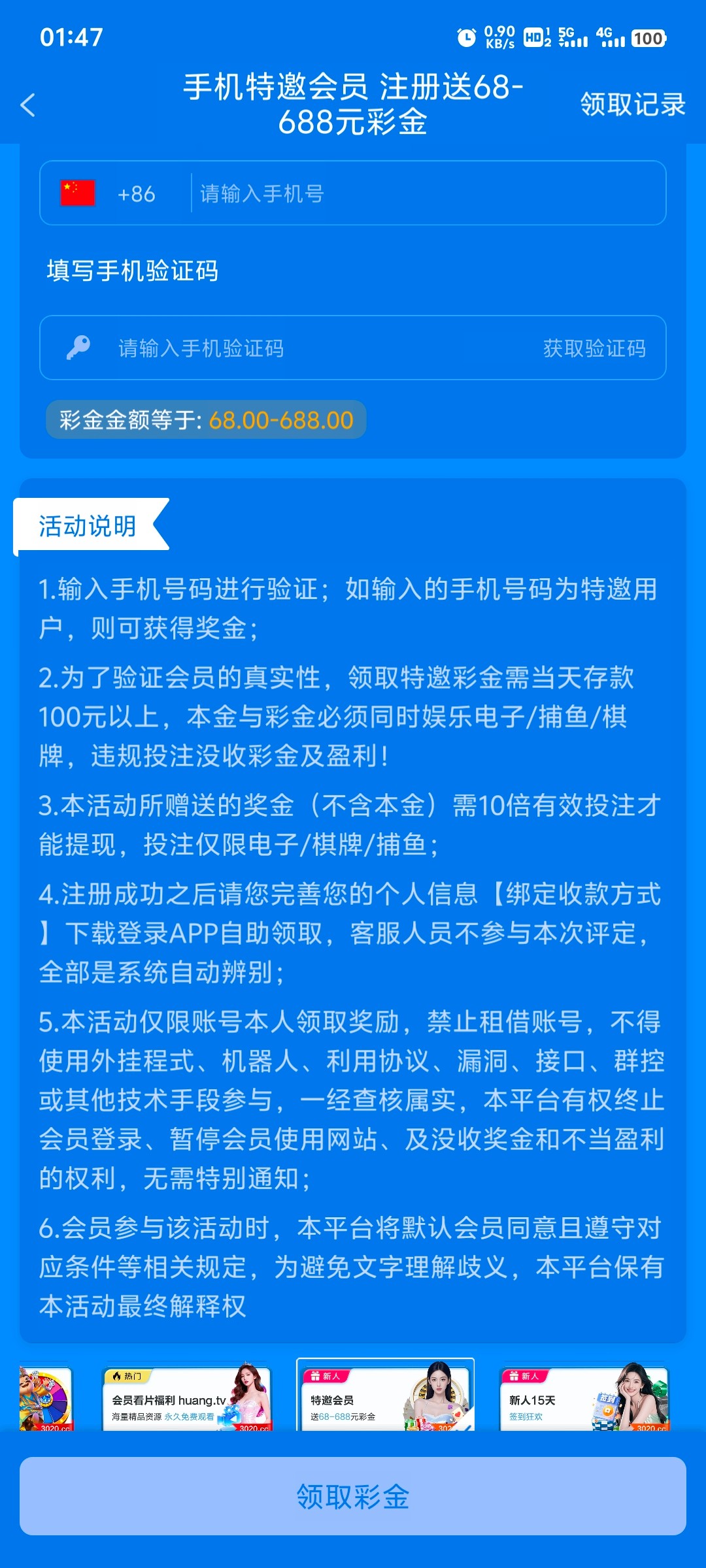Focus the 请输入手机验证码 code field

pyautogui.click(x=320, y=348)
